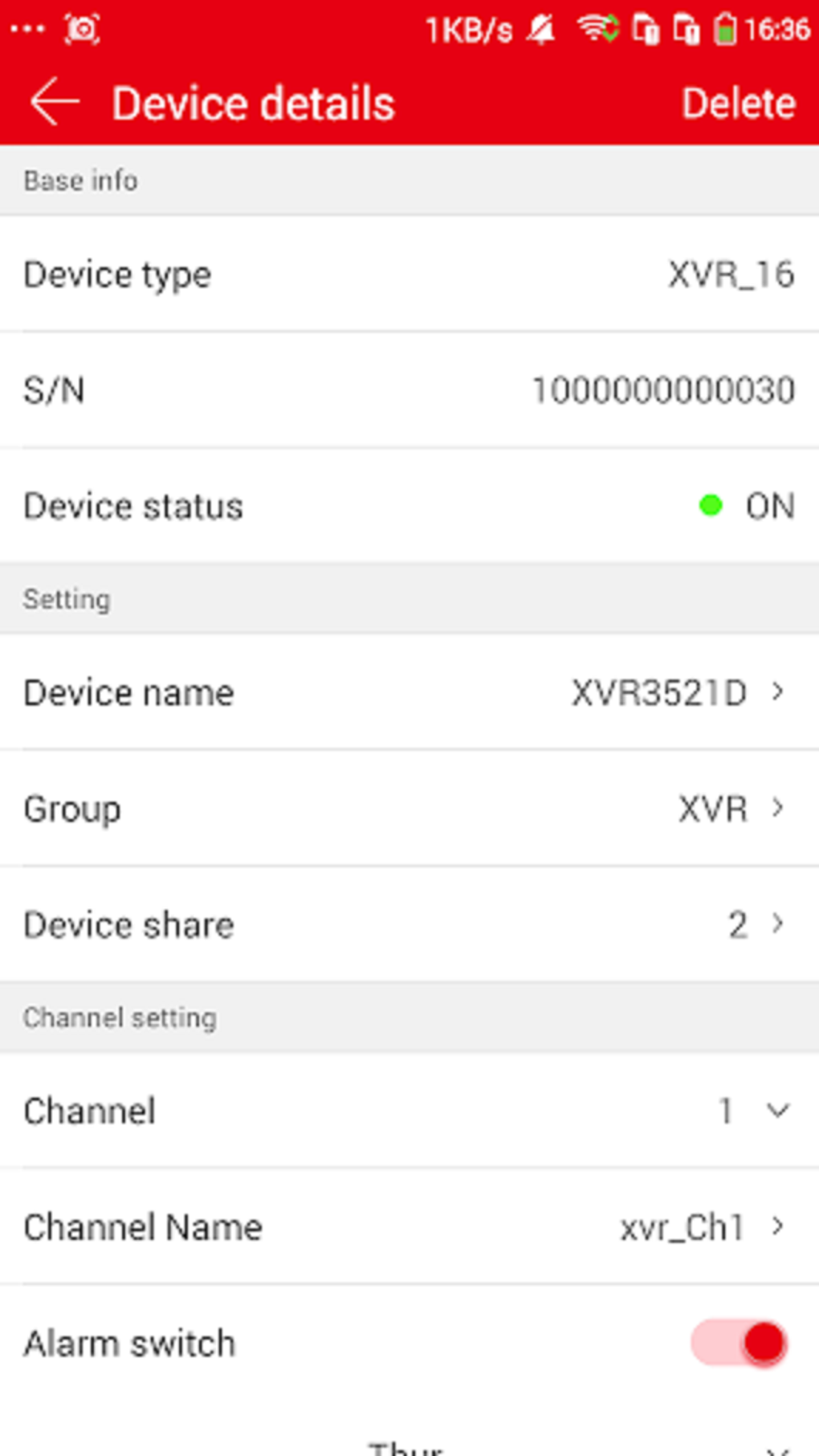Tap the ellipsis icon in the status bar
Image resolution: width=819 pixels, height=1456 pixels.
coord(28,27)
